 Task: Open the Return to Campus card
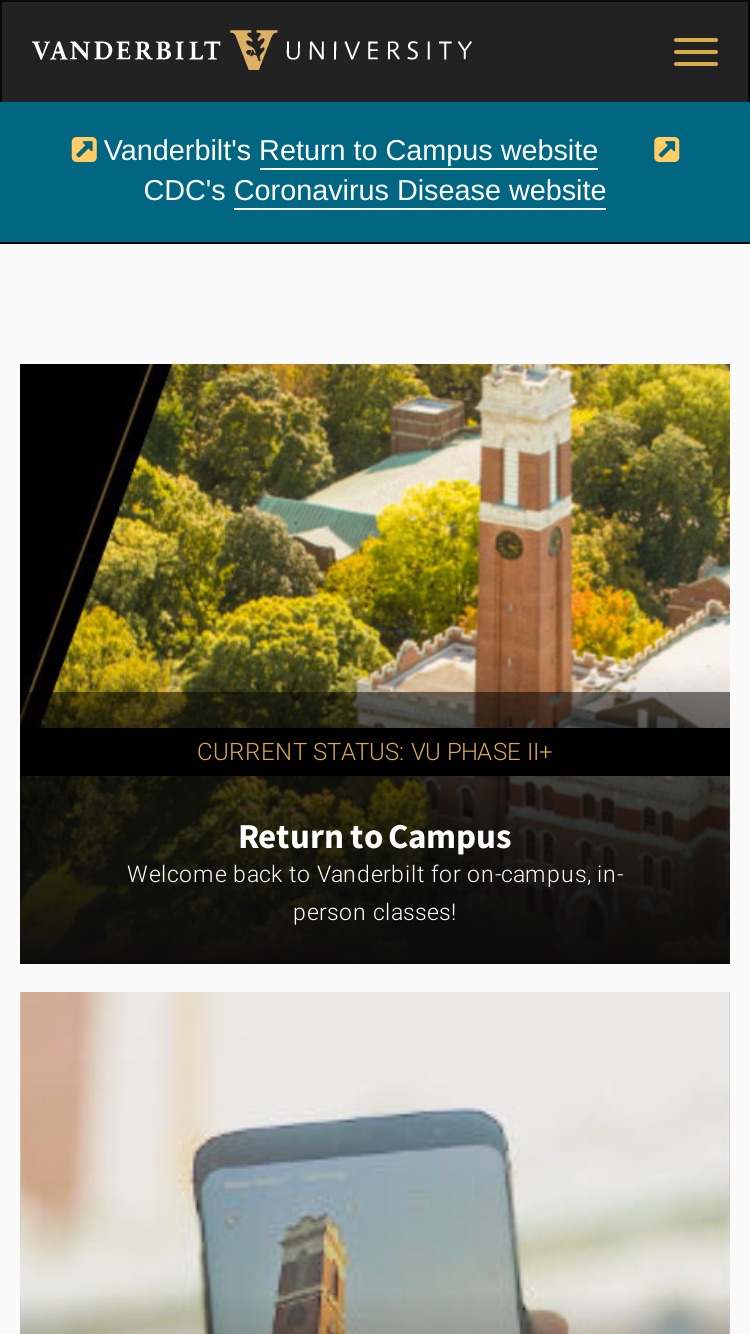[375, 664]
